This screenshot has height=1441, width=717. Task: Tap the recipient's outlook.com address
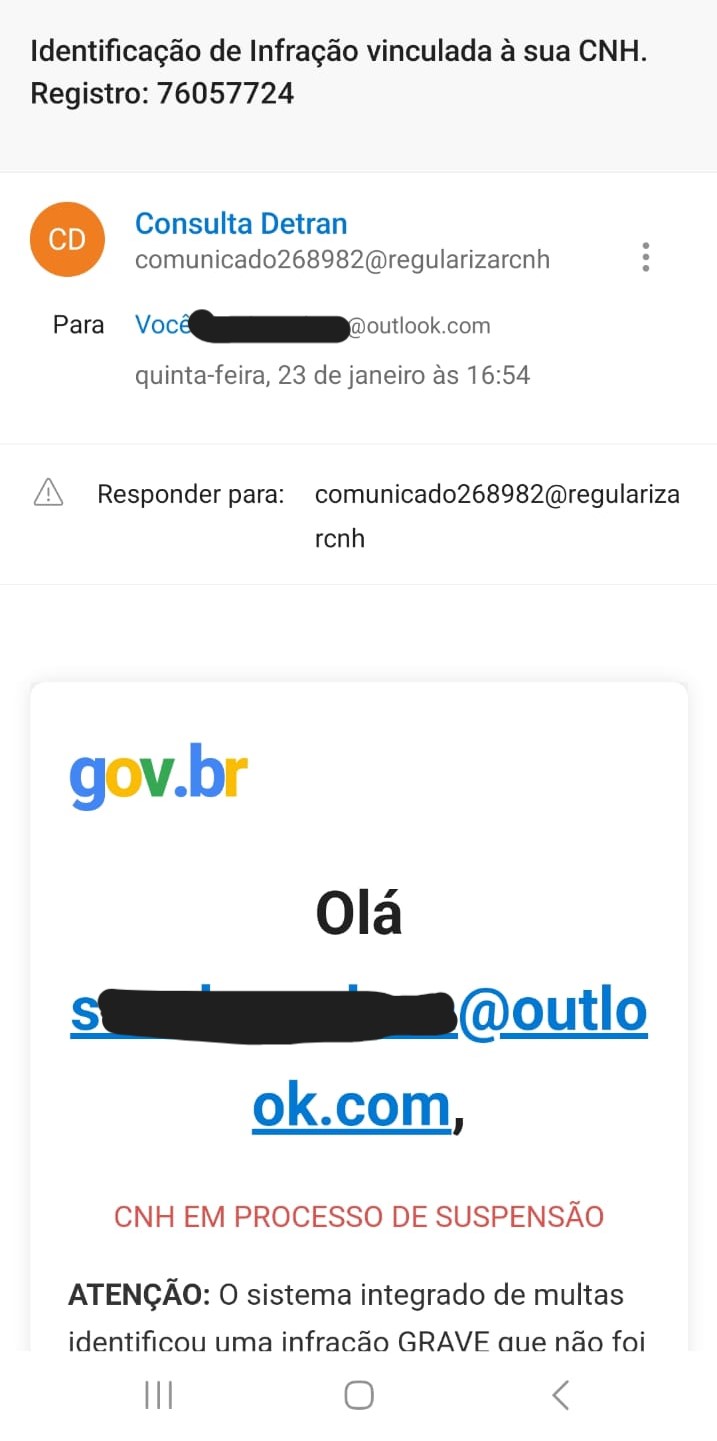[x=312, y=325]
